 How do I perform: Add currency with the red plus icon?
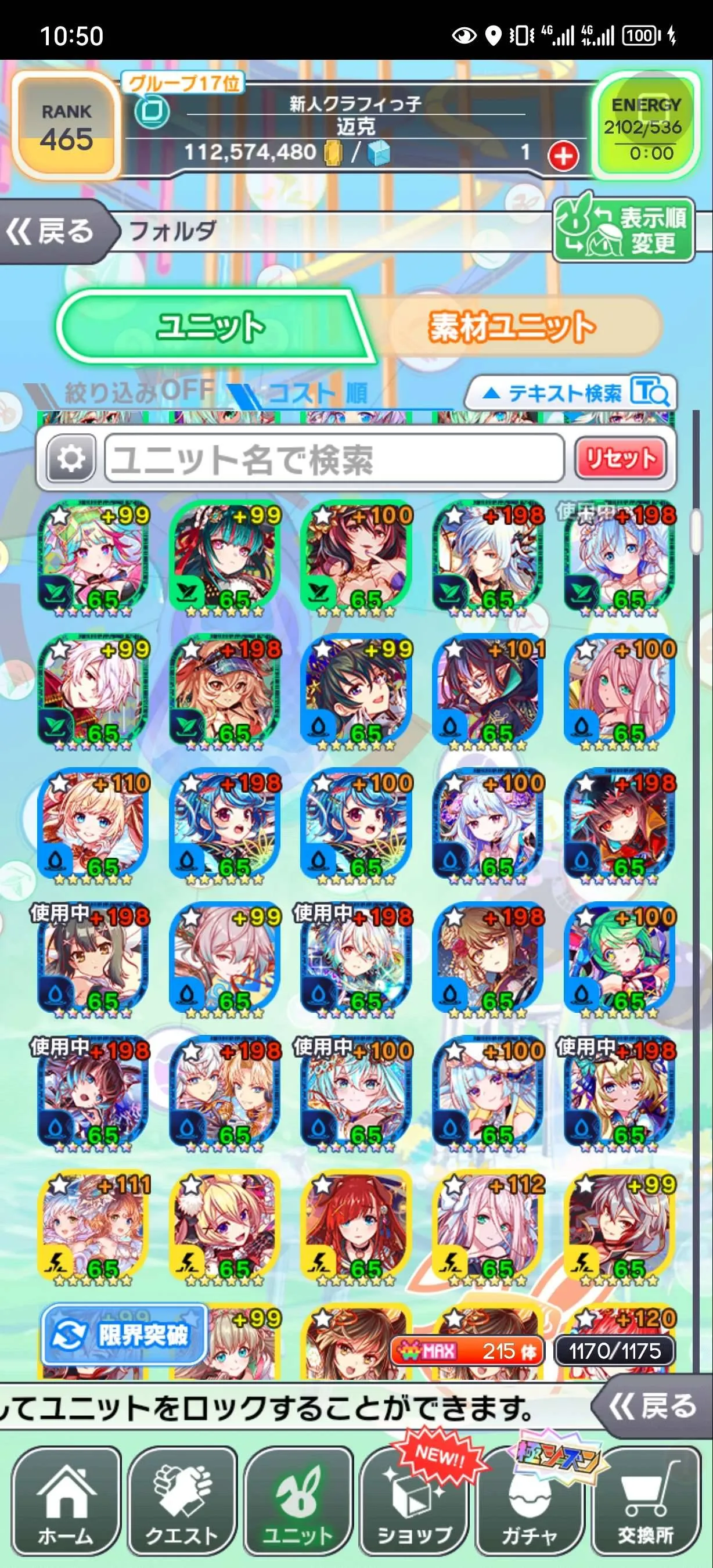coord(563,156)
